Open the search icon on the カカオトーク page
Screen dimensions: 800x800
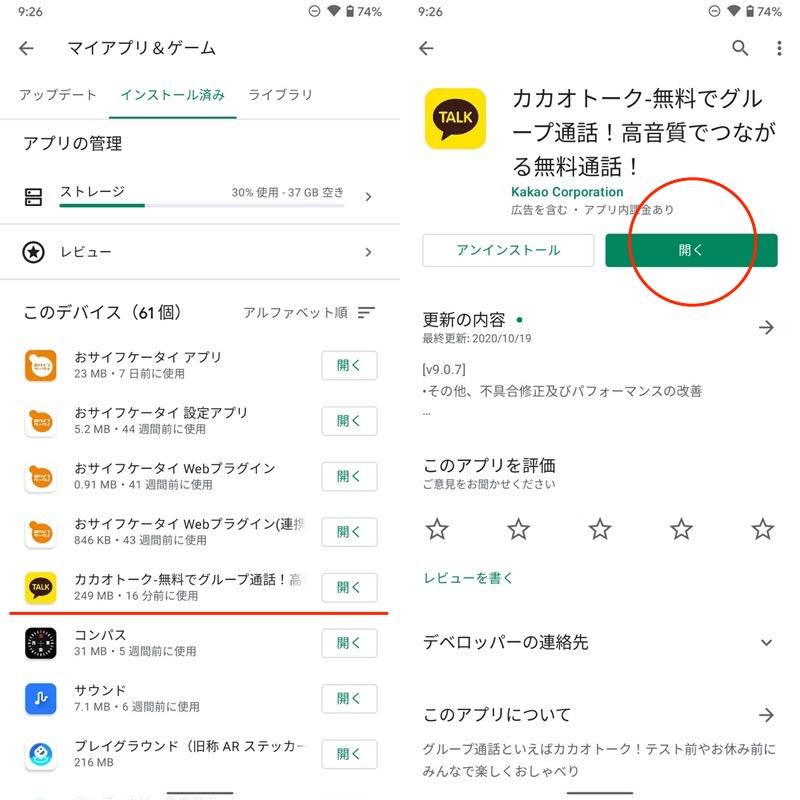coord(740,48)
